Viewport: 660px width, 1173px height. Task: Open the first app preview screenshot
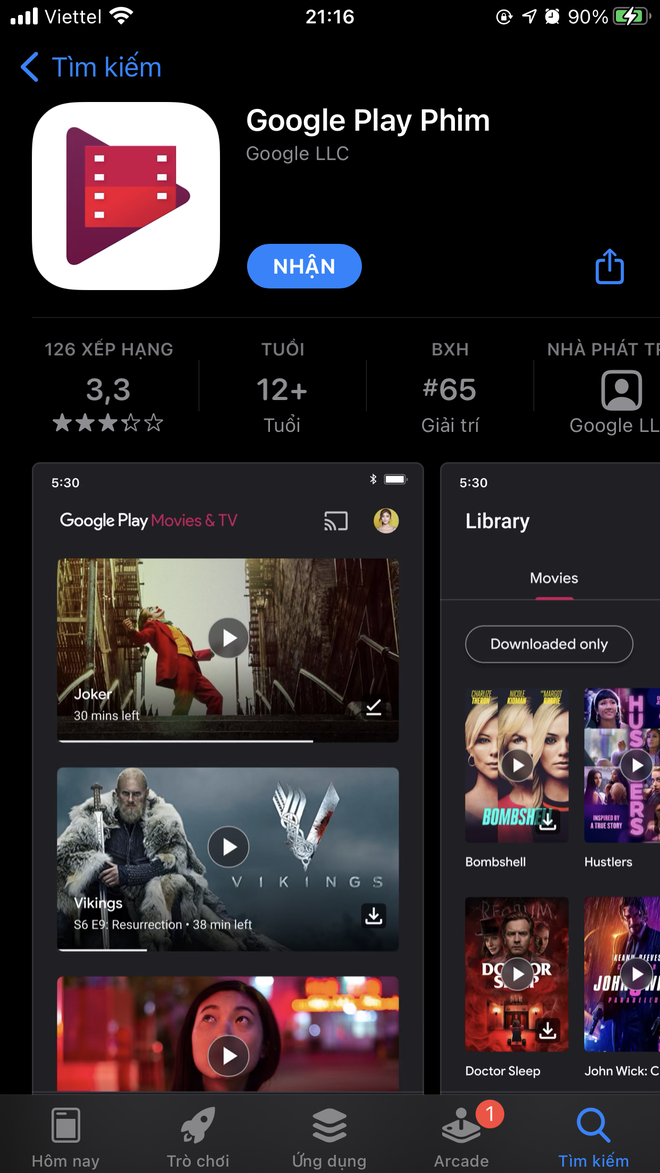(x=227, y=778)
